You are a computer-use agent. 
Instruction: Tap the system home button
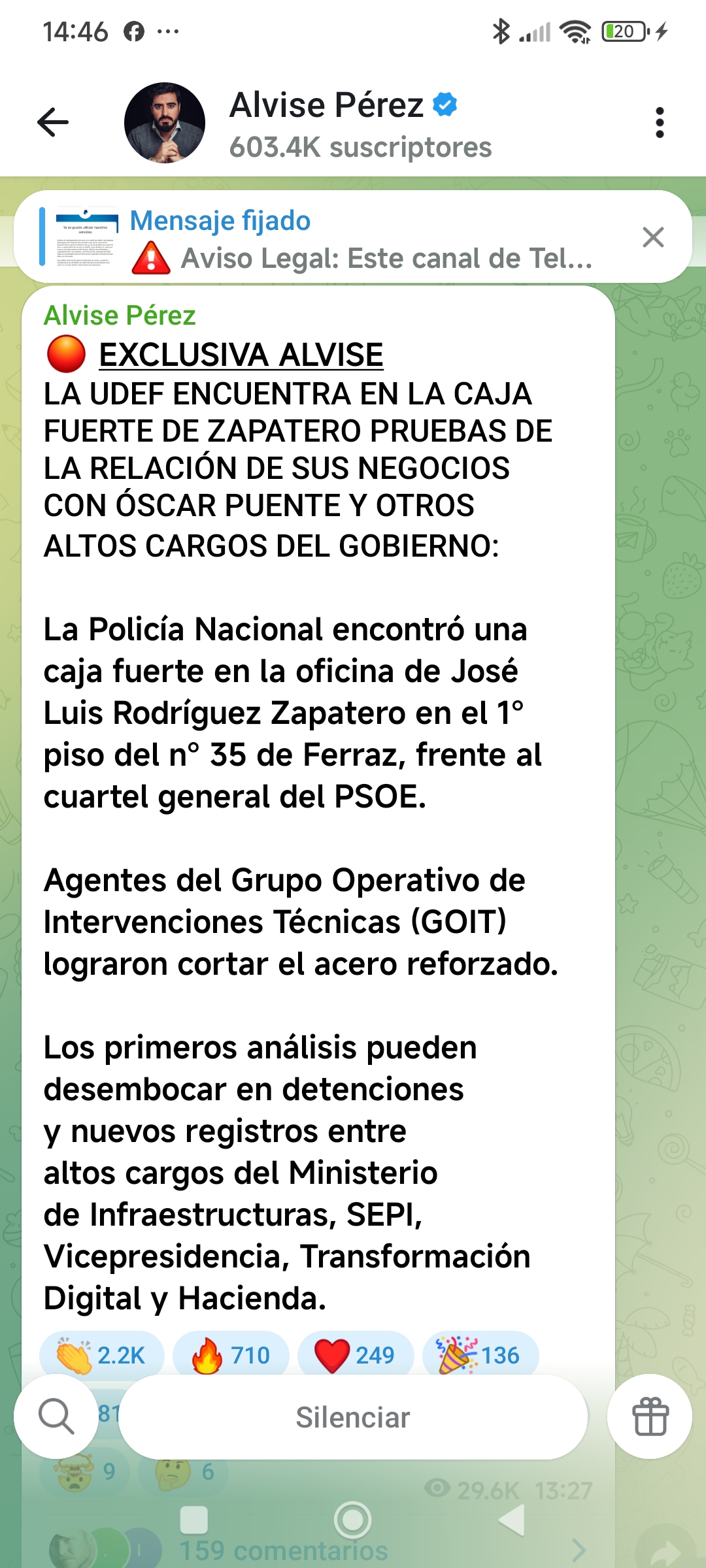(x=353, y=1520)
